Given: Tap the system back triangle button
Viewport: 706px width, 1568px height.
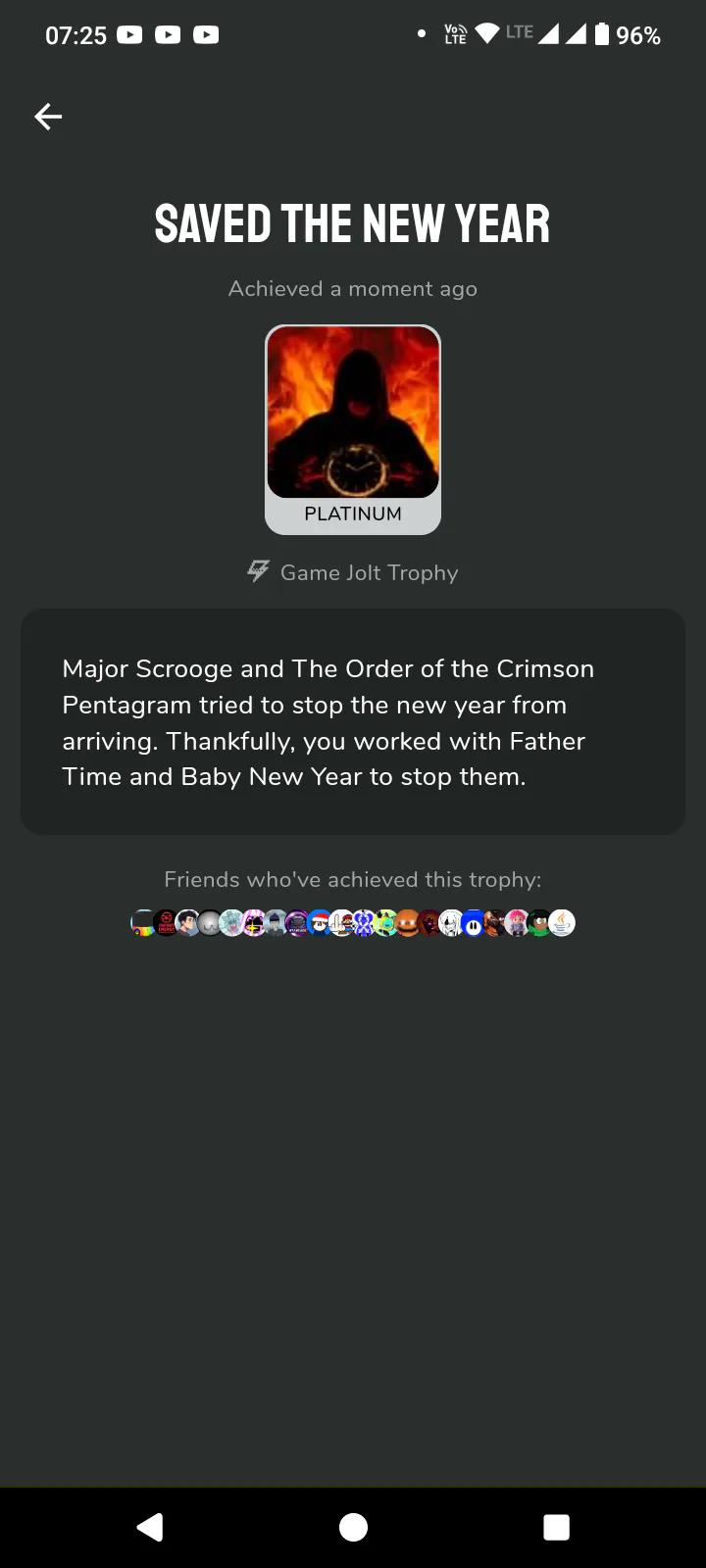Looking at the screenshot, I should click(x=150, y=1527).
